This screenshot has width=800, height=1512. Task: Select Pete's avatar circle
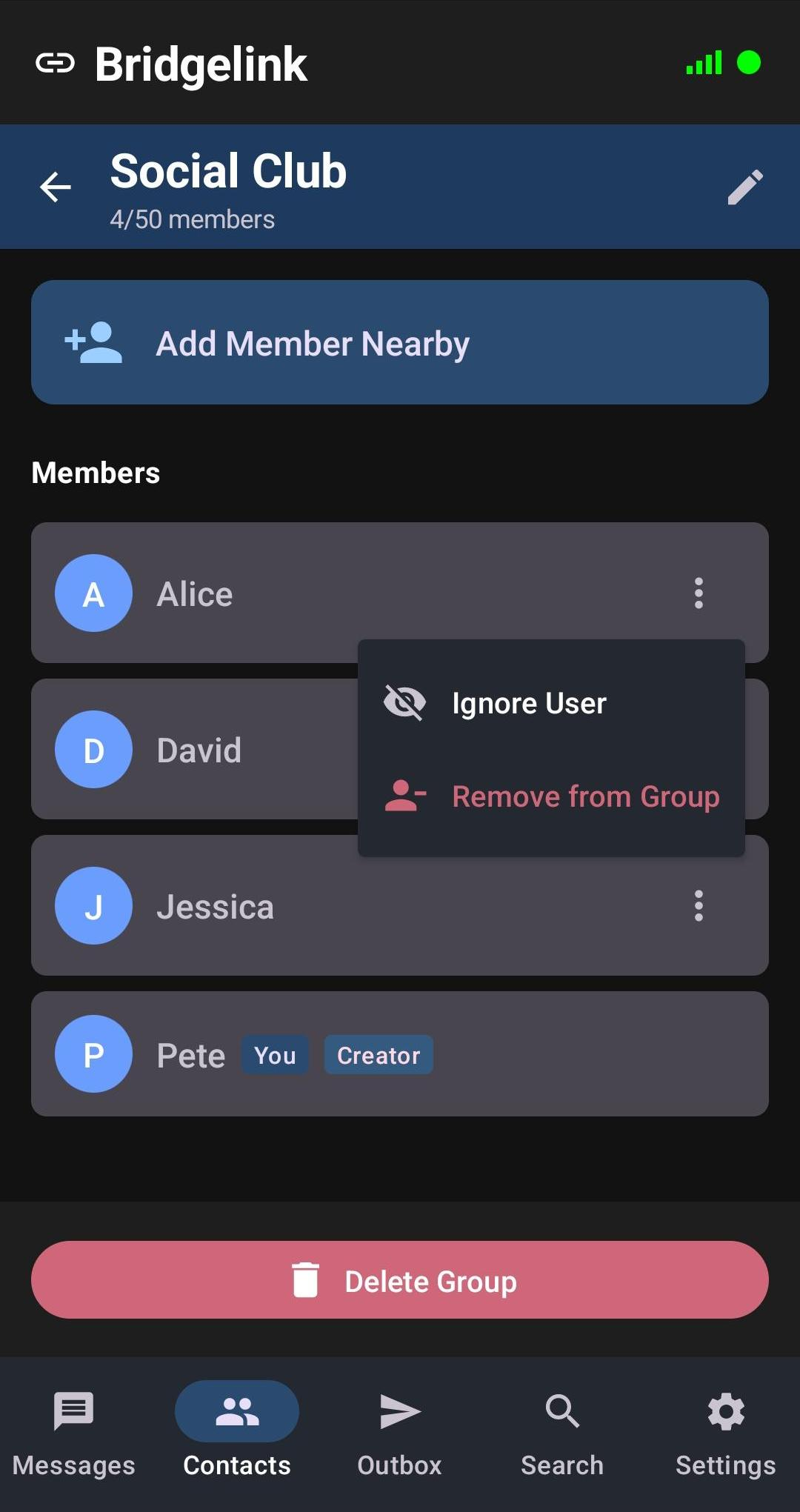point(93,1054)
